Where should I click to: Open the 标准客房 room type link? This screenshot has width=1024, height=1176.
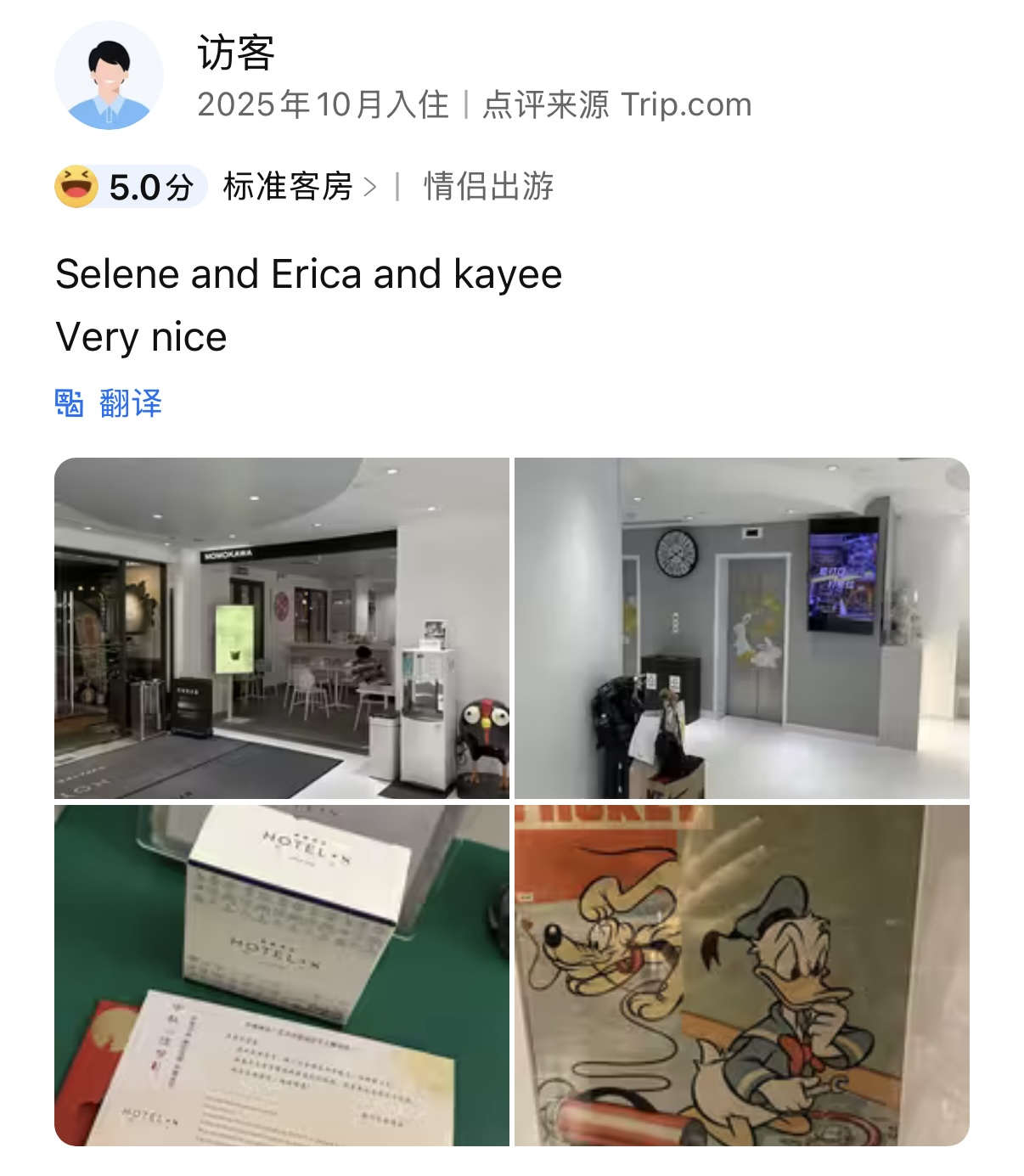(299, 187)
